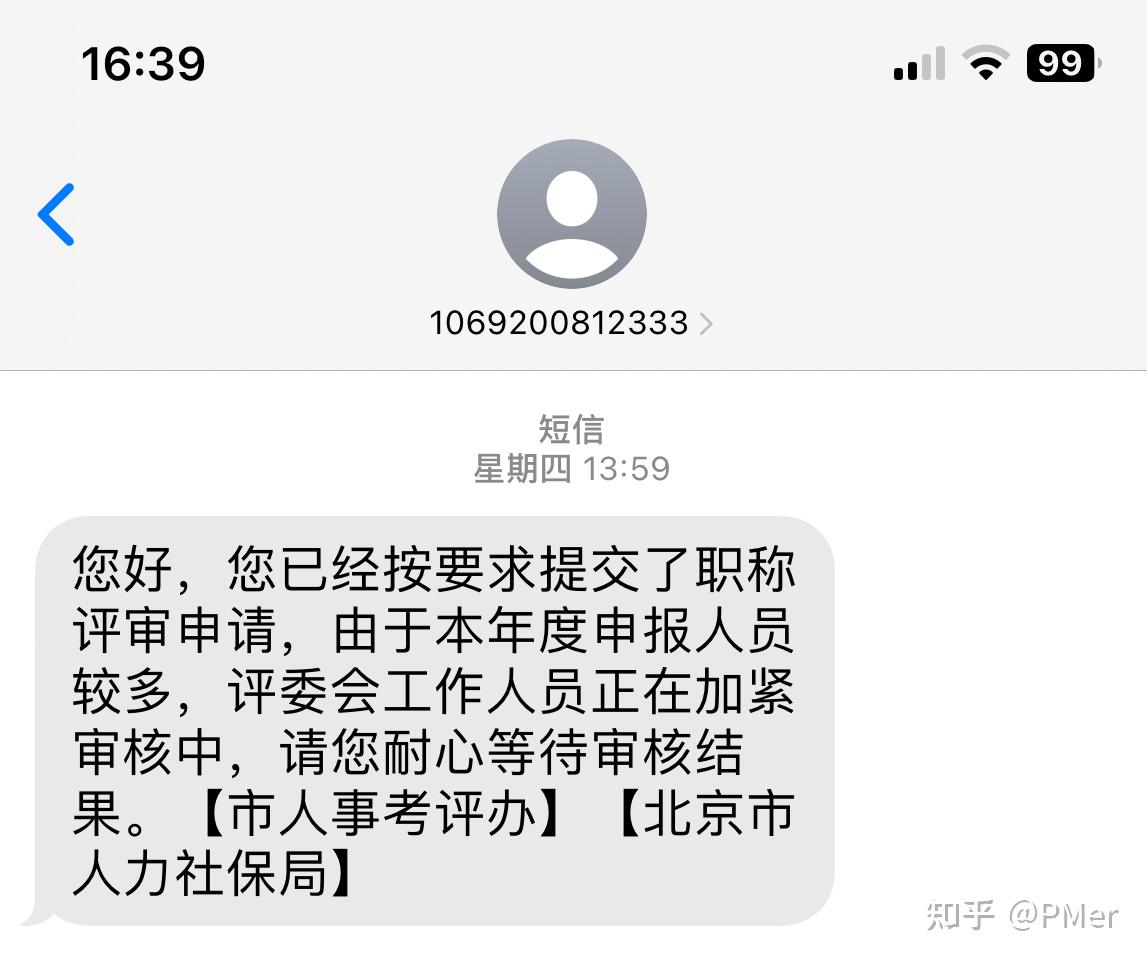Image resolution: width=1147 pixels, height=961 pixels.
Task: Open contact details for 1069200812333
Action: click(571, 323)
